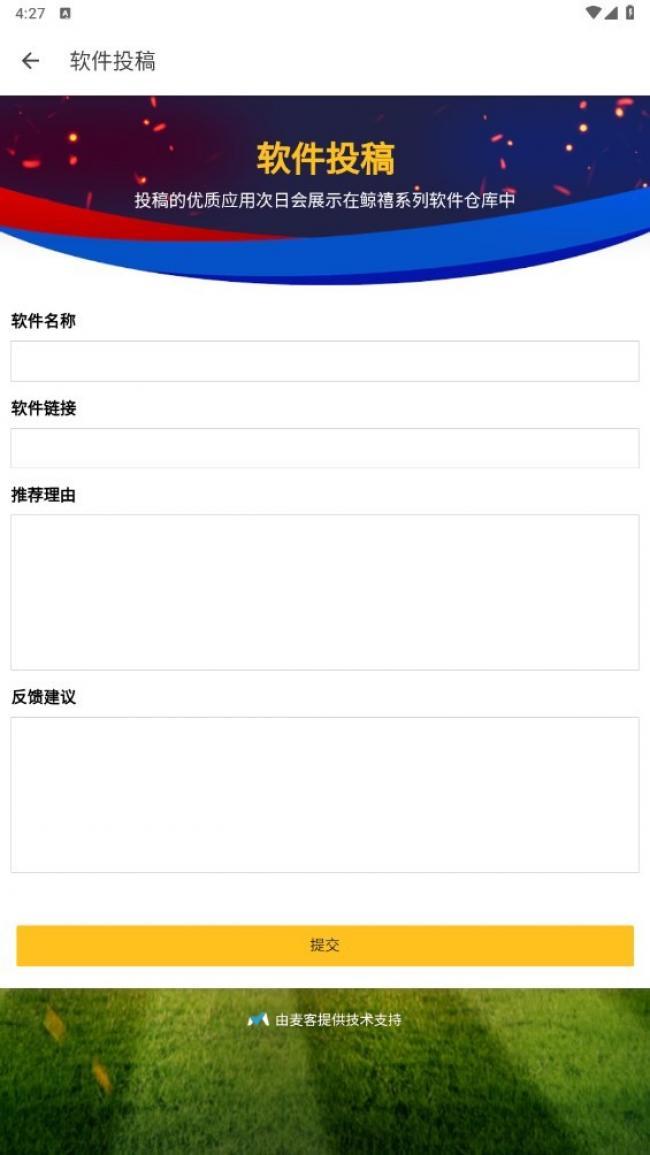Select the 推荐理由 text area
This screenshot has height=1155, width=650.
(x=324, y=592)
